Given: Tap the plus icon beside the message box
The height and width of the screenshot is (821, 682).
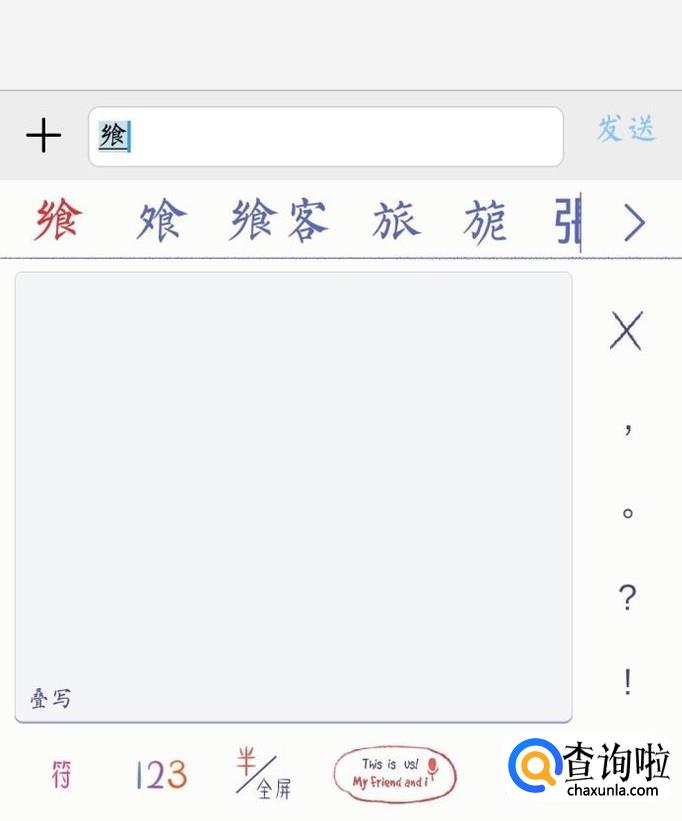Looking at the screenshot, I should click(43, 135).
